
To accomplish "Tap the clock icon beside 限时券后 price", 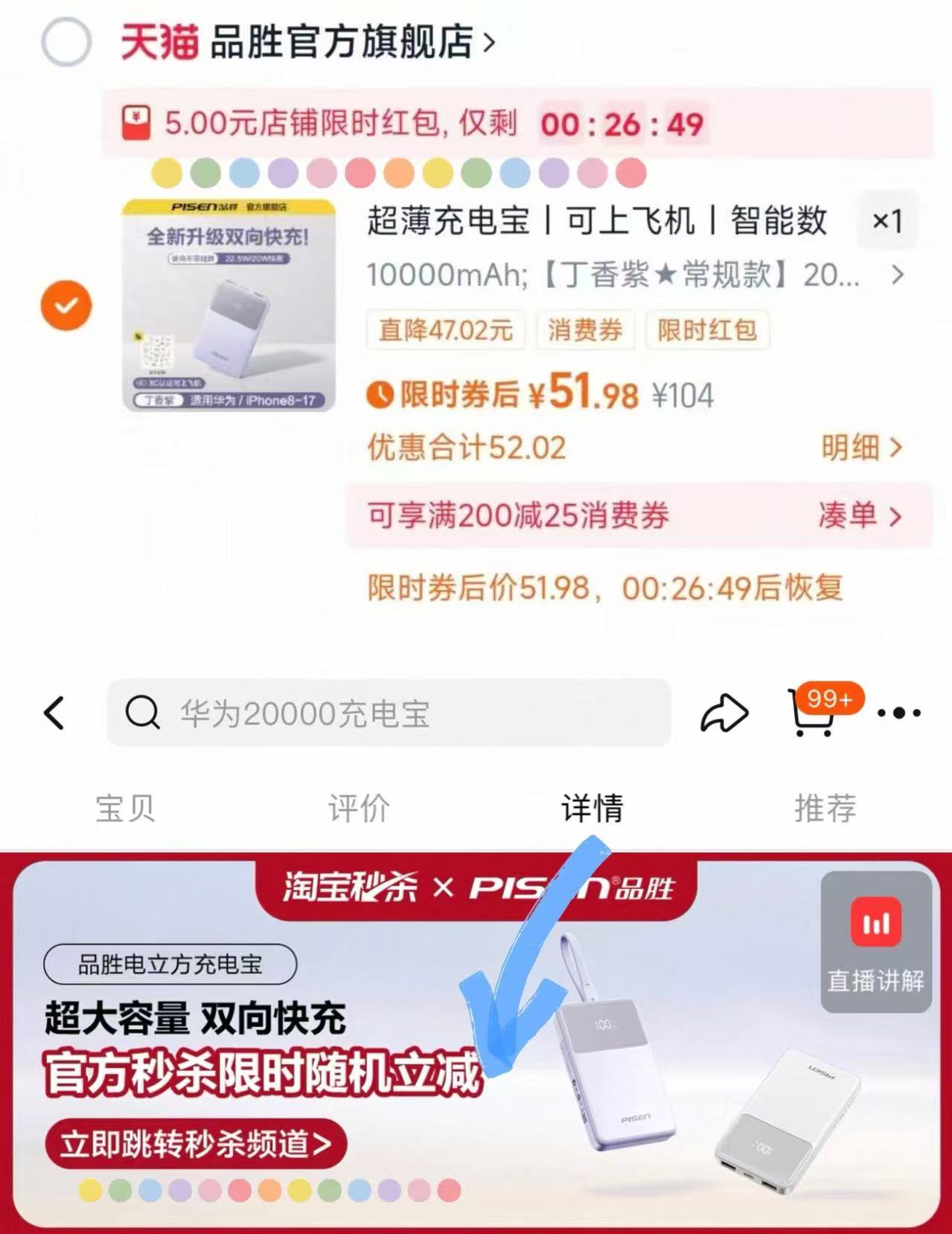I will [x=380, y=393].
